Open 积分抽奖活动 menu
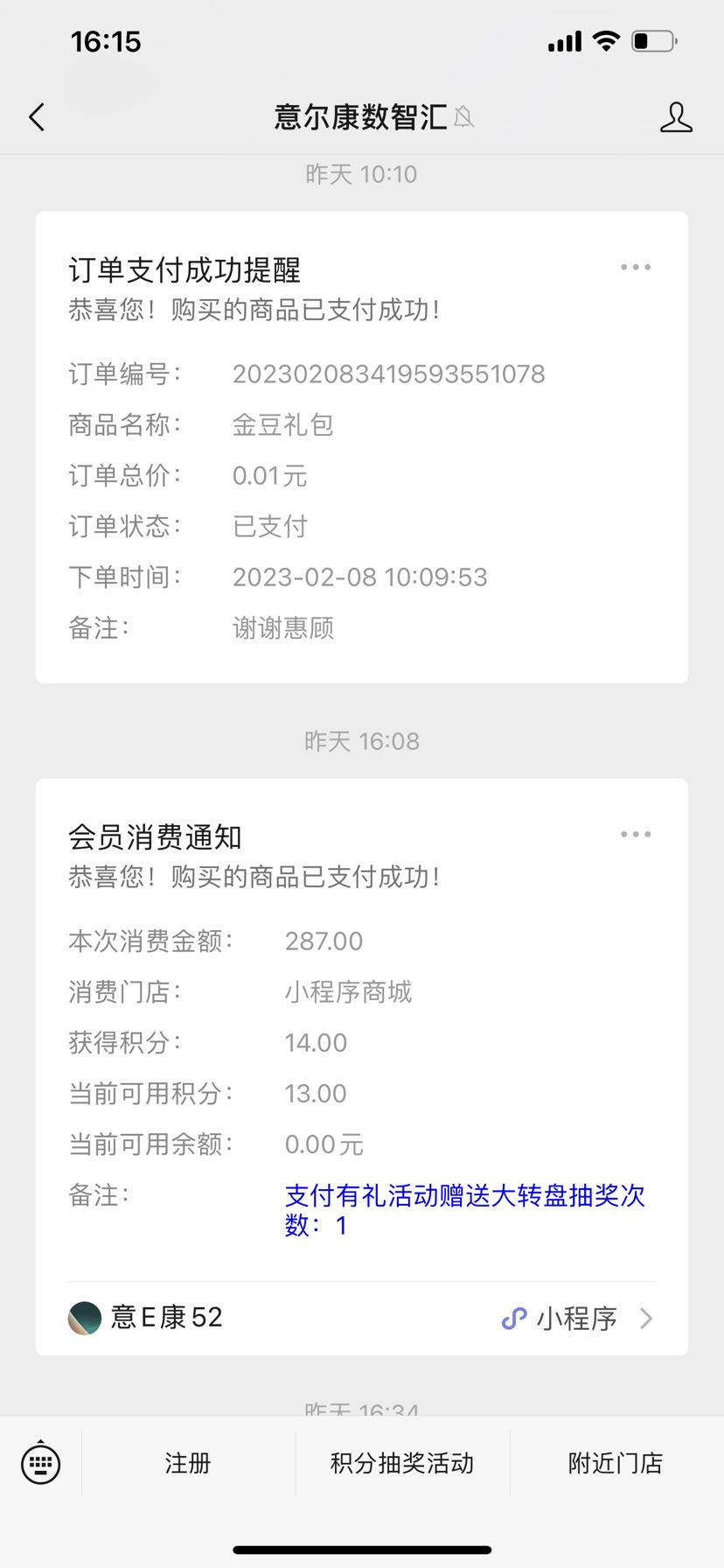Screen dimensions: 724x1568 (402, 1463)
